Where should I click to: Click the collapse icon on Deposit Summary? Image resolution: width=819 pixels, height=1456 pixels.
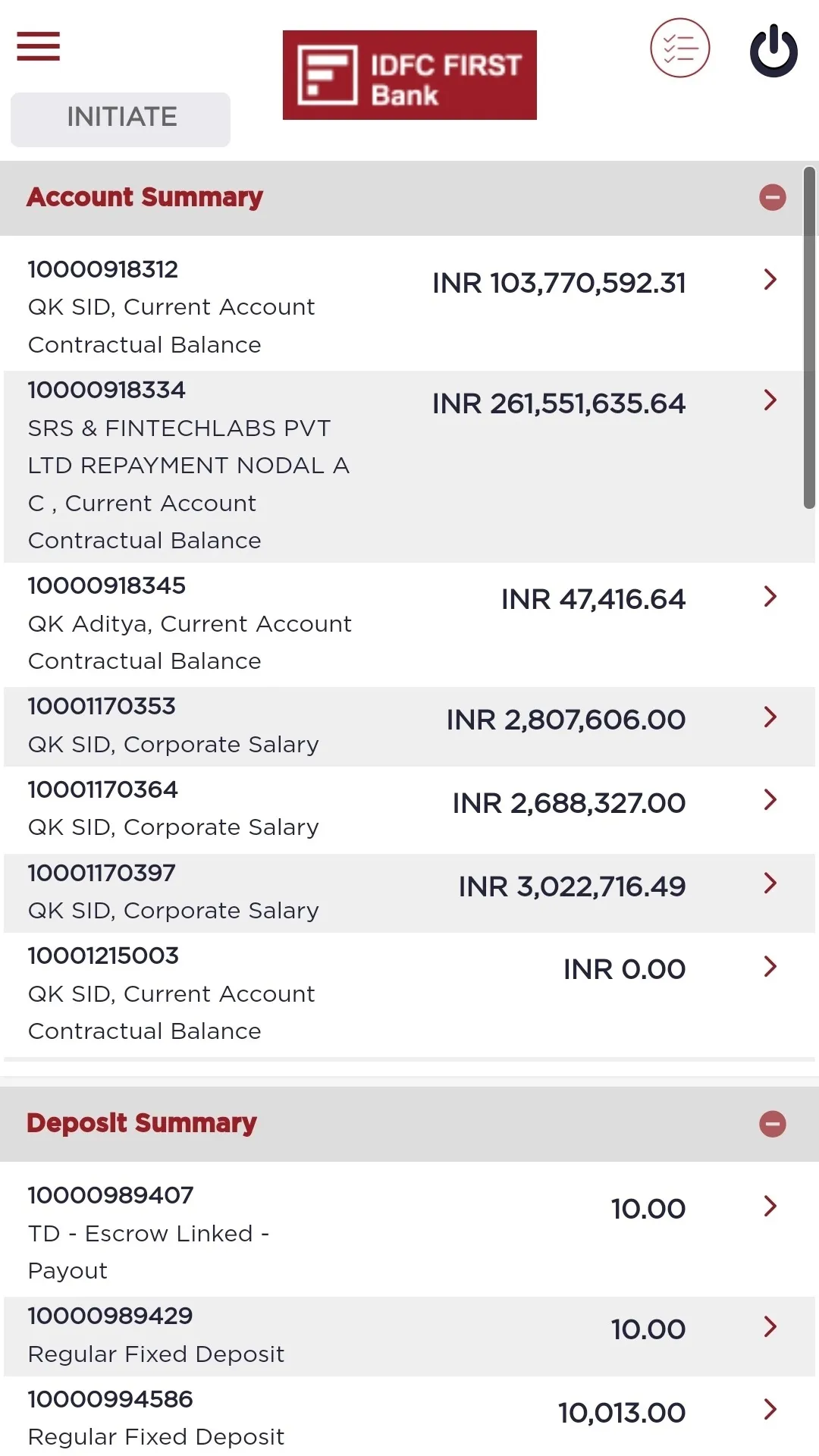773,1123
